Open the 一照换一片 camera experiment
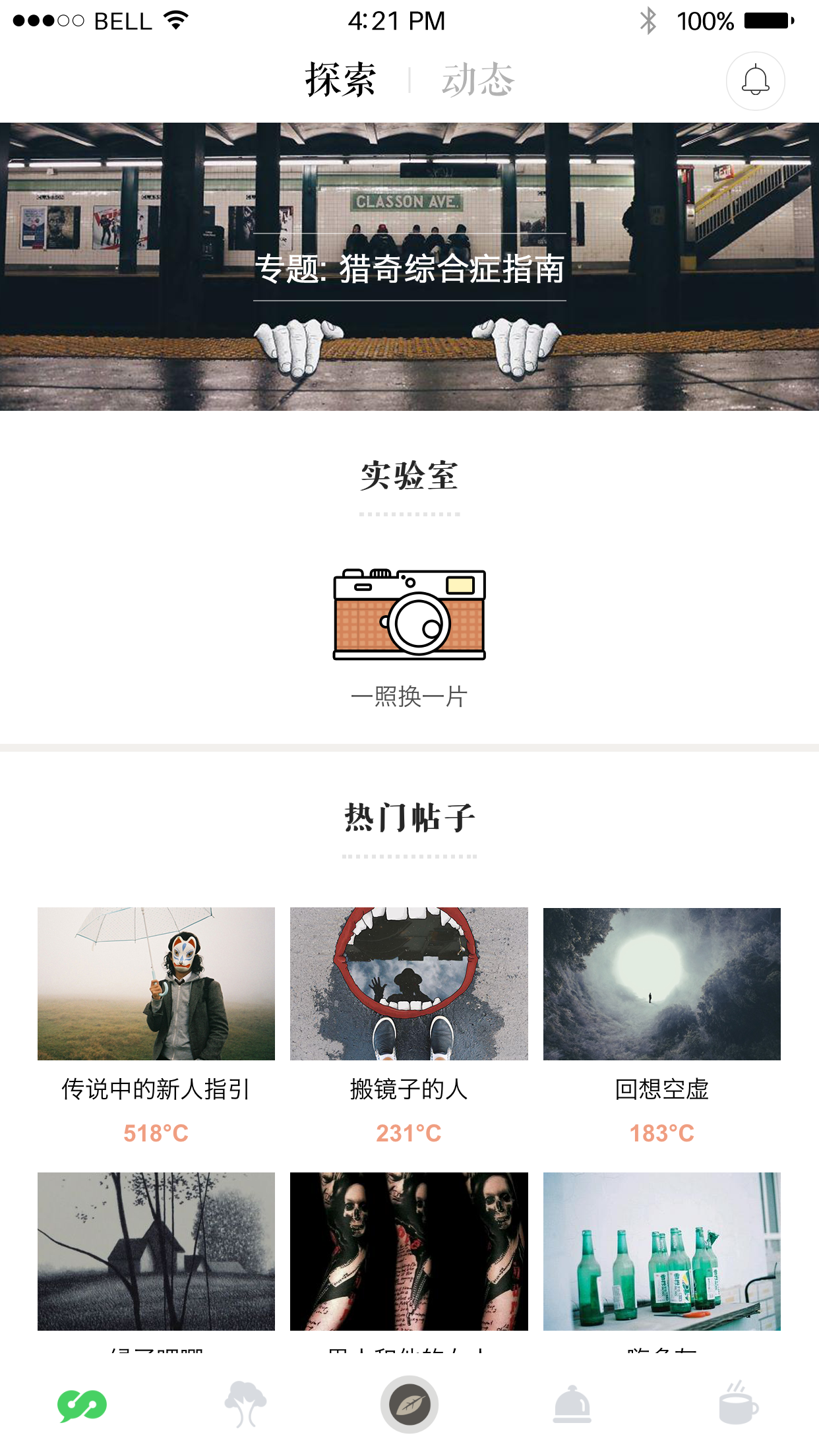 tap(409, 615)
